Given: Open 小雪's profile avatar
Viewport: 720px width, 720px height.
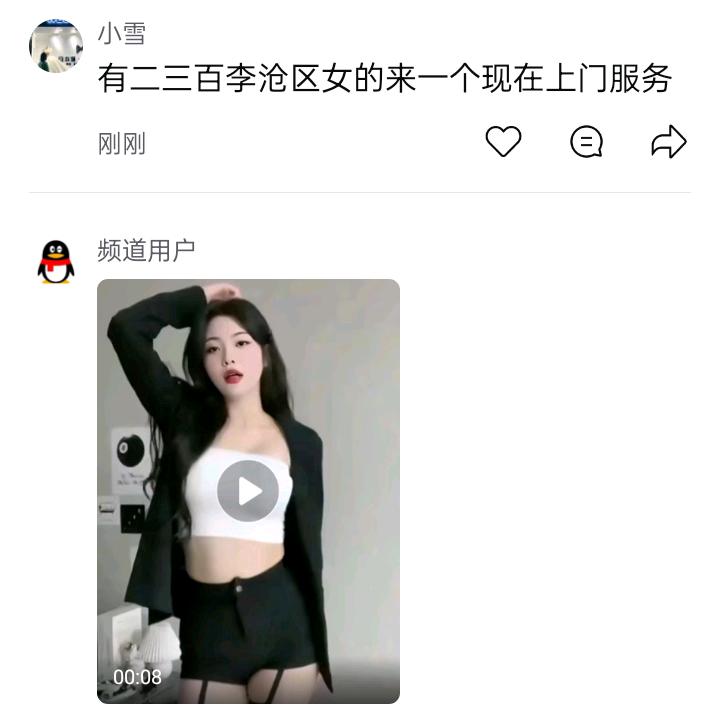Looking at the screenshot, I should click(x=56, y=45).
